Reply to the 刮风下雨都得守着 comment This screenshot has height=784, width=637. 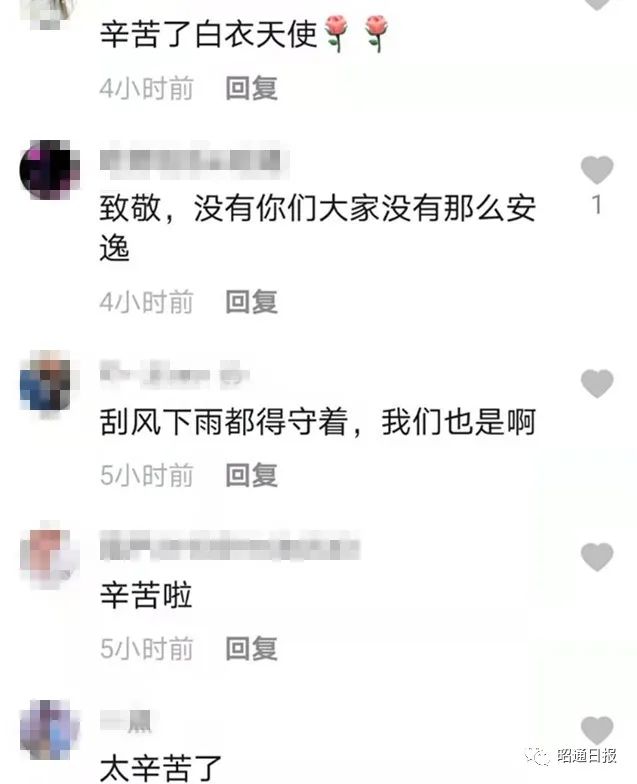tap(251, 476)
